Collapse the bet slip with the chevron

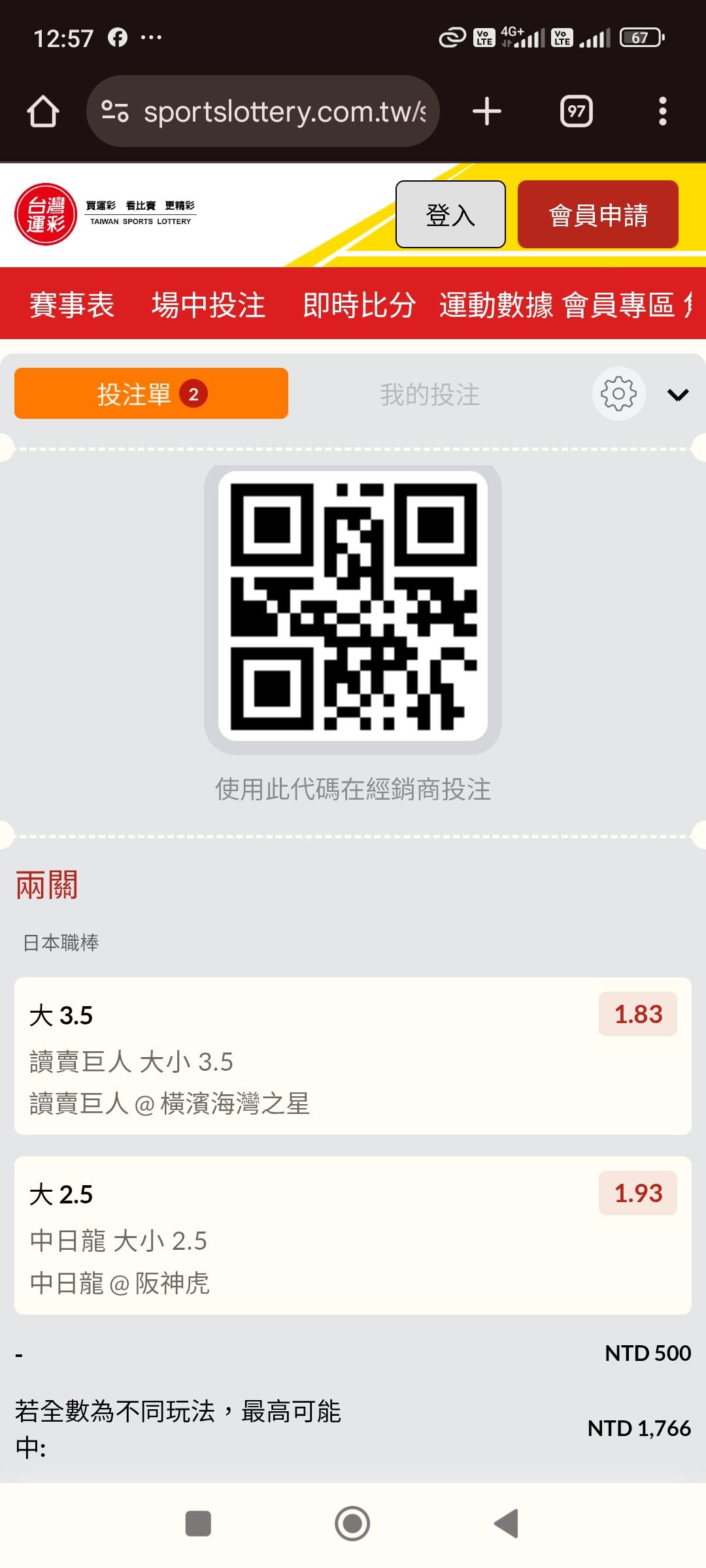click(678, 395)
